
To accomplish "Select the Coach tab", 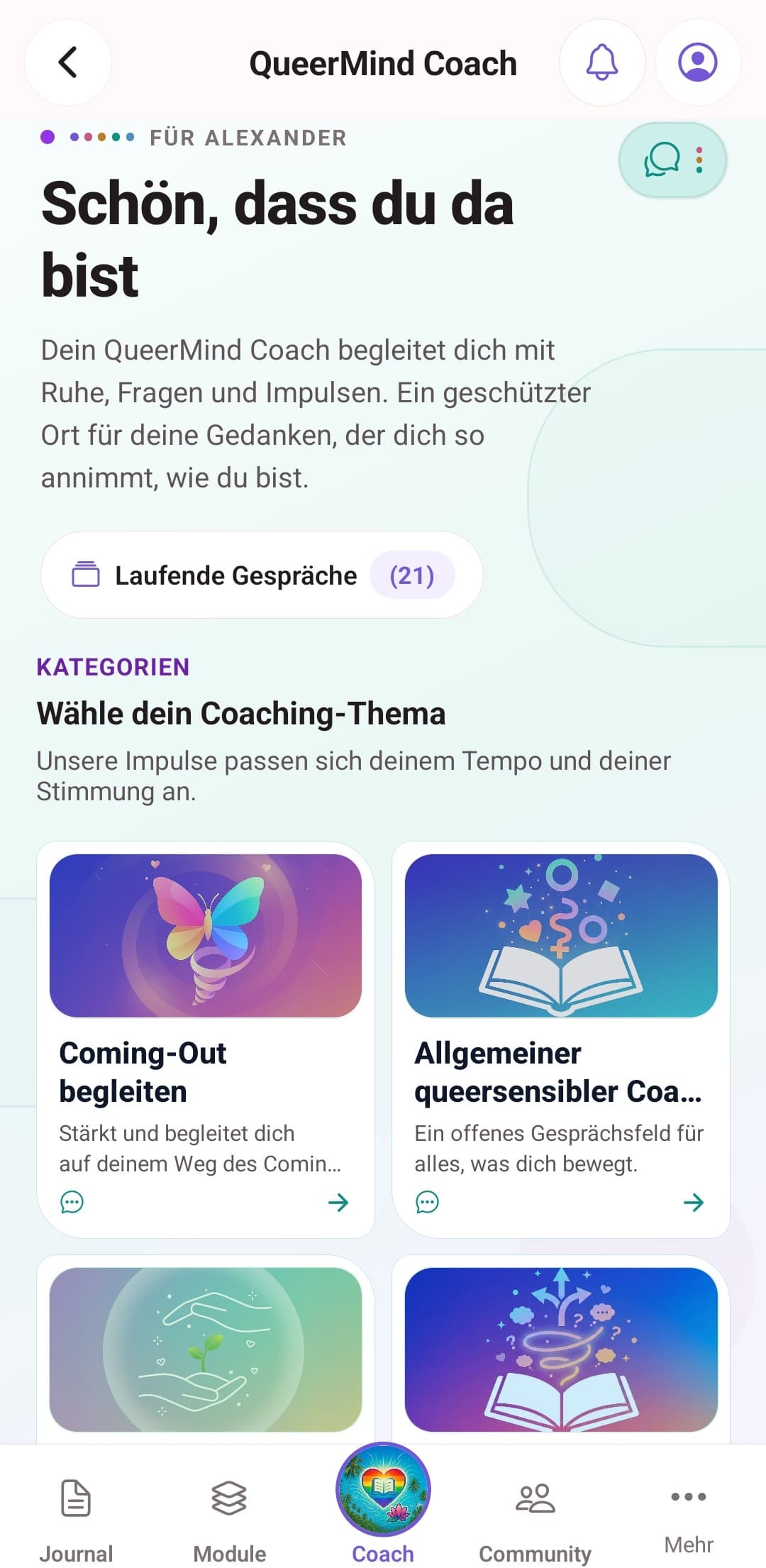I will coord(383,1505).
